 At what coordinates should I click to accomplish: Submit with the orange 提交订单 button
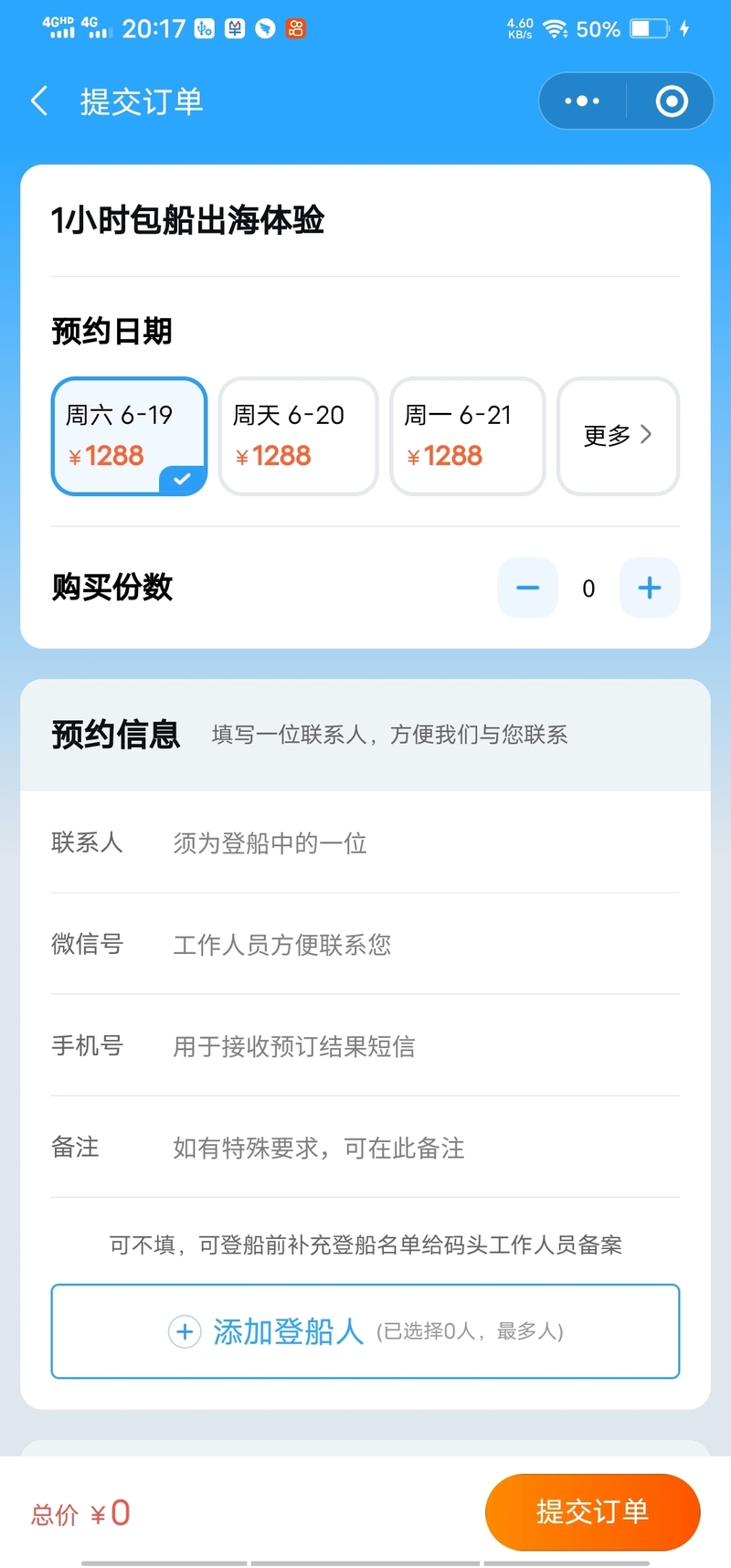[x=592, y=1511]
